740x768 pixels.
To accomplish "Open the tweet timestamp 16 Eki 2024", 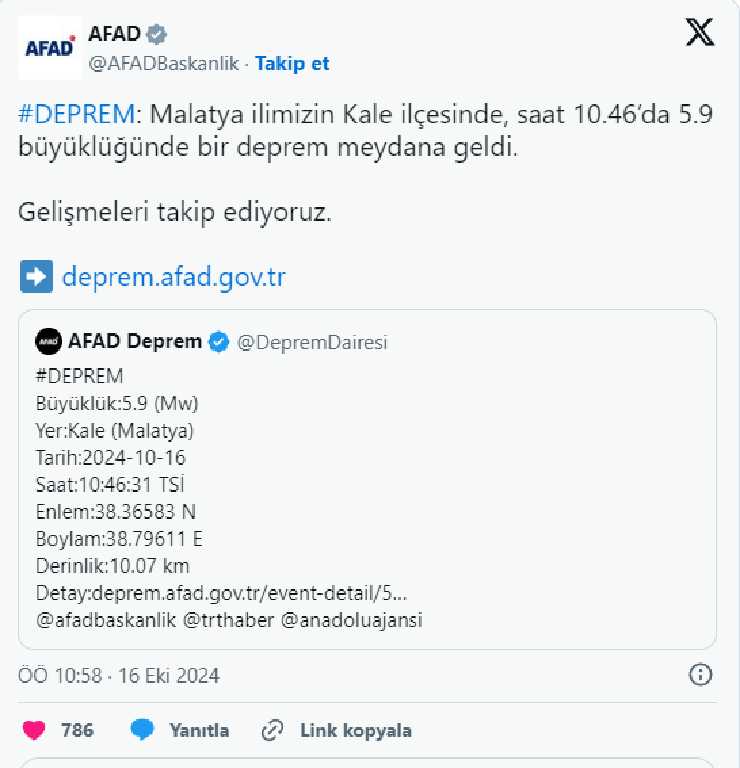I will tap(120, 676).
